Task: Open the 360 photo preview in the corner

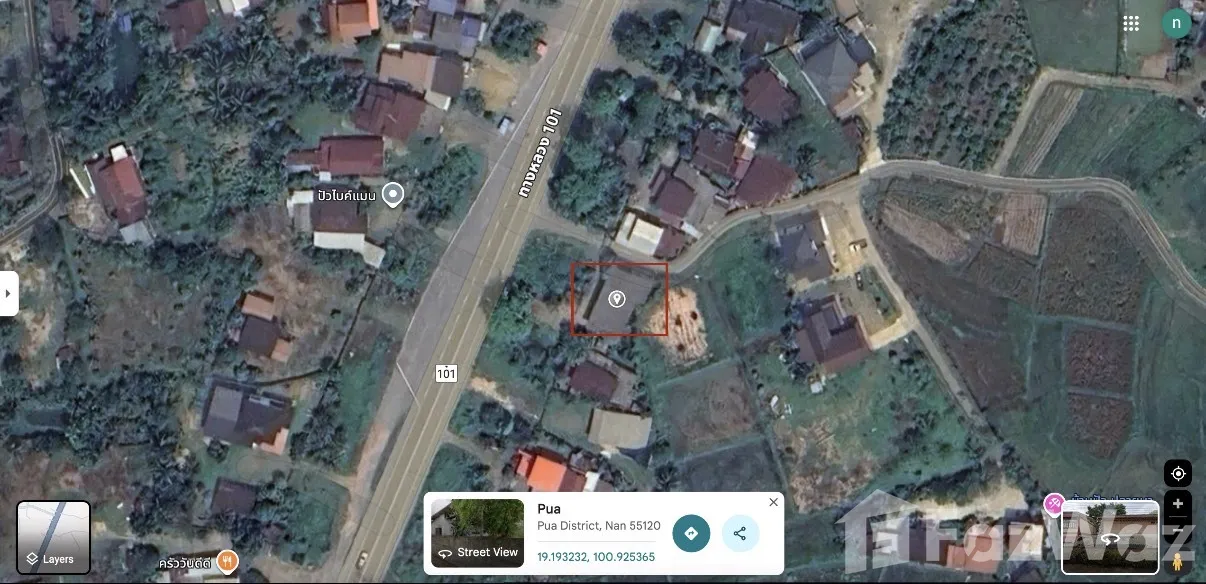Action: (x=1110, y=537)
